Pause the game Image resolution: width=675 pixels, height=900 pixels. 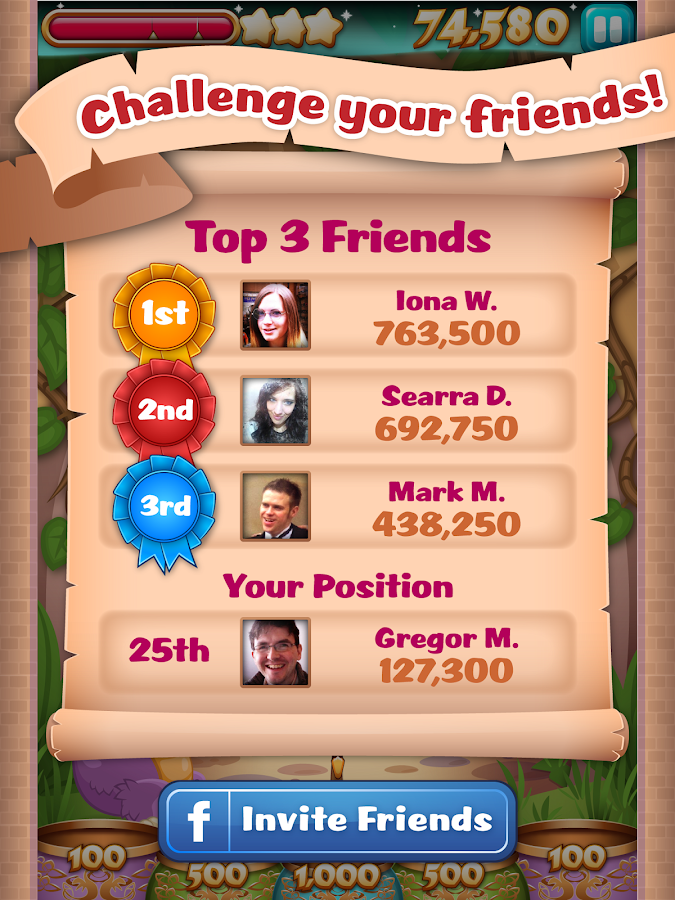[607, 27]
